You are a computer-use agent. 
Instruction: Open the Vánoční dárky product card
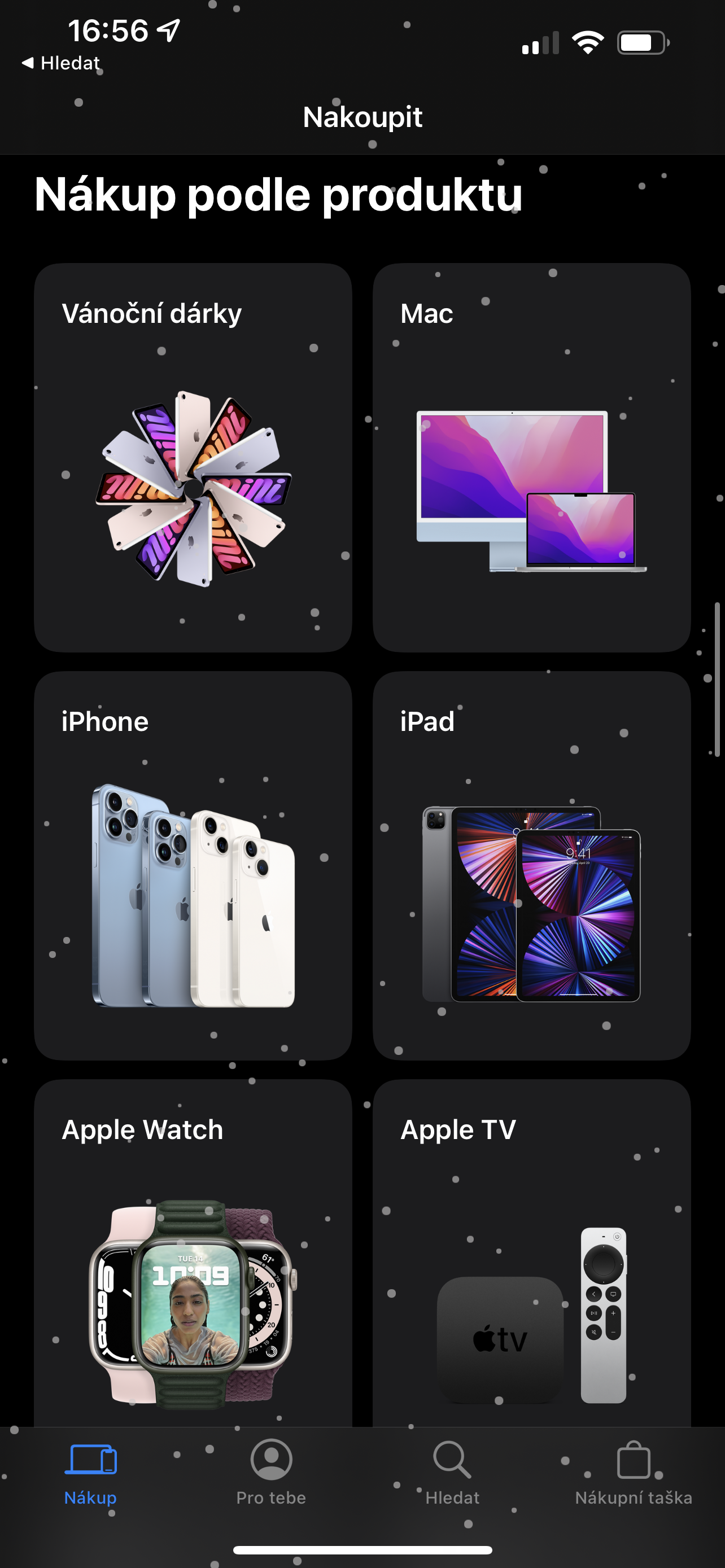coord(193,458)
